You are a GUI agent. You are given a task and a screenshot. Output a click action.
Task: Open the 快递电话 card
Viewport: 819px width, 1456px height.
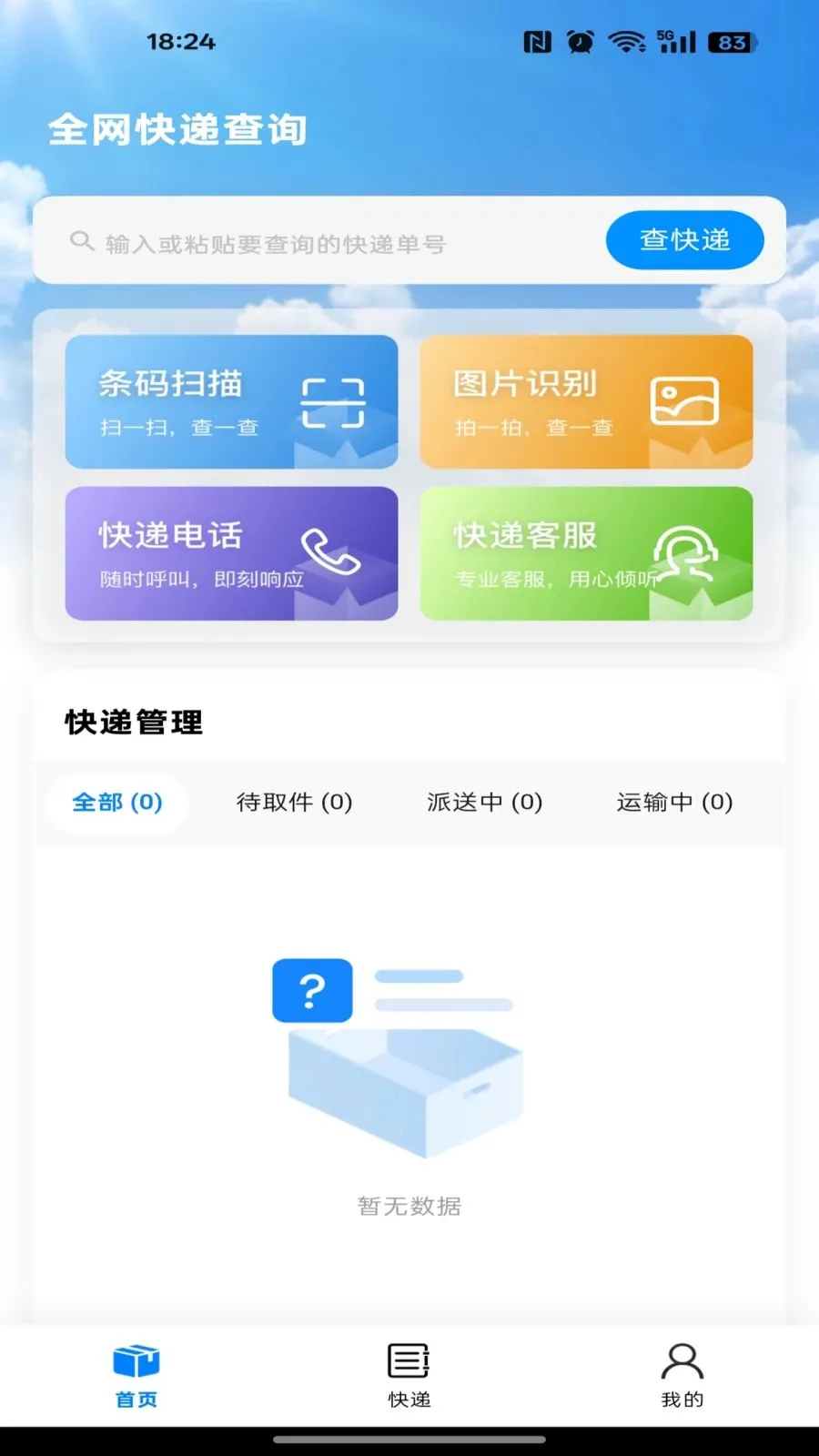231,553
